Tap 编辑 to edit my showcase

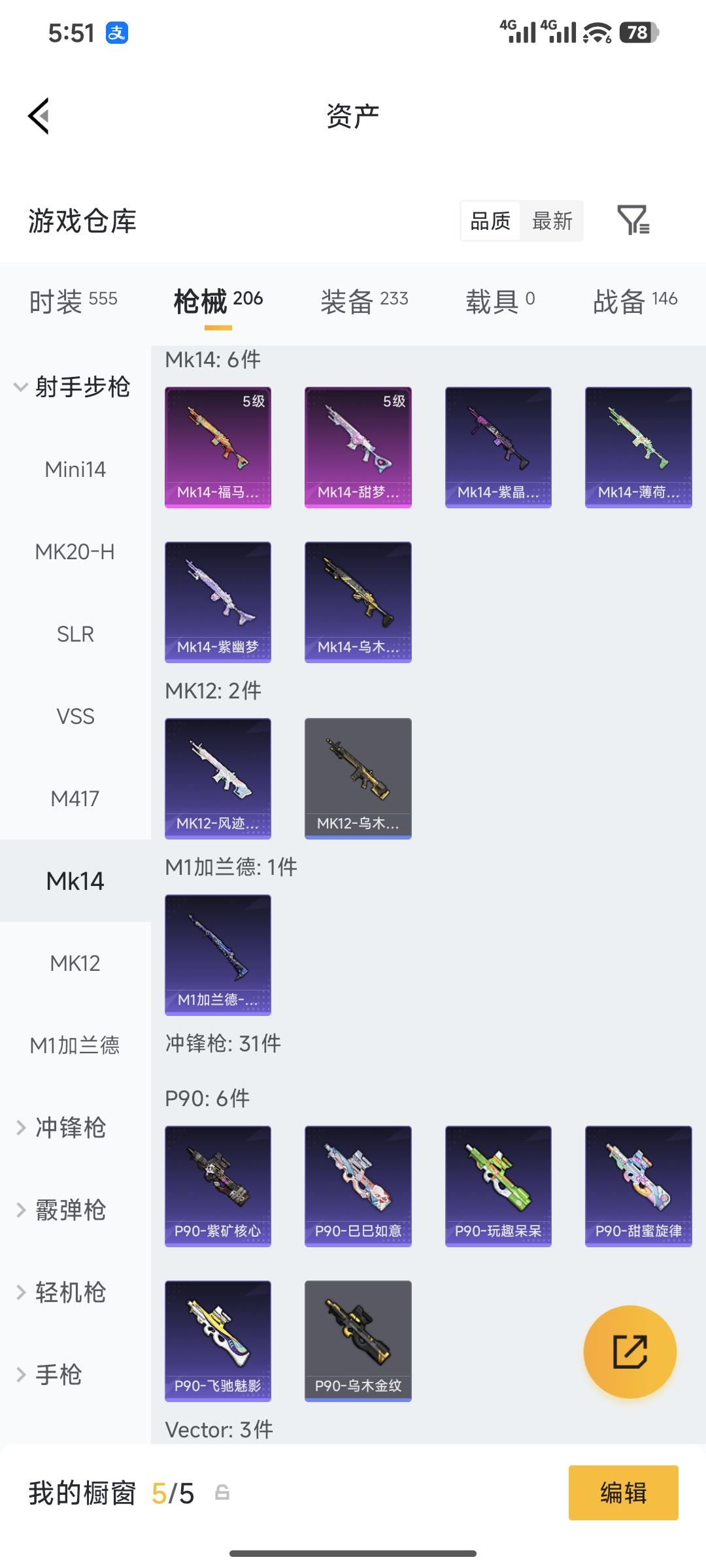point(623,1493)
